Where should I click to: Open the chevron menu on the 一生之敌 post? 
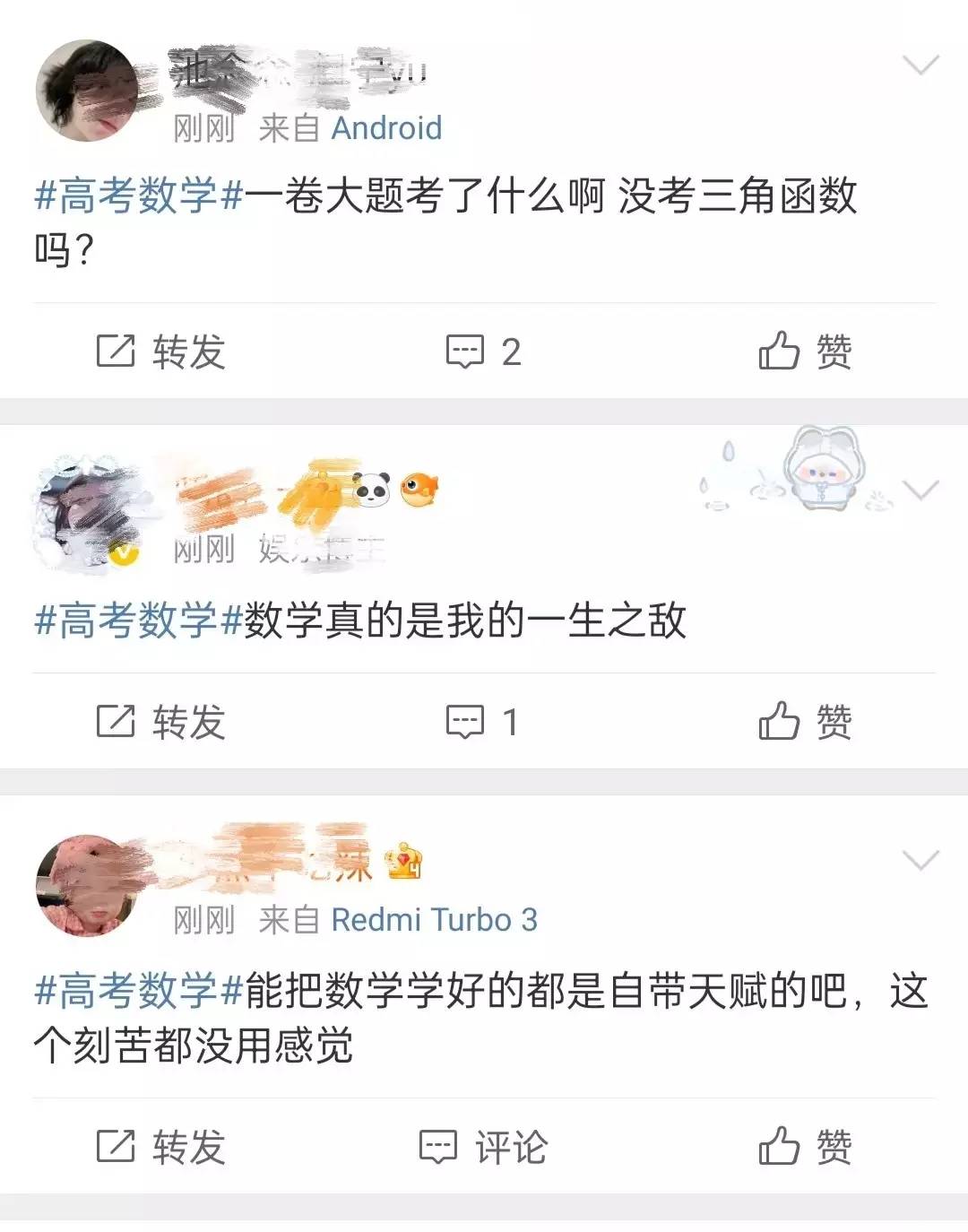click(920, 490)
